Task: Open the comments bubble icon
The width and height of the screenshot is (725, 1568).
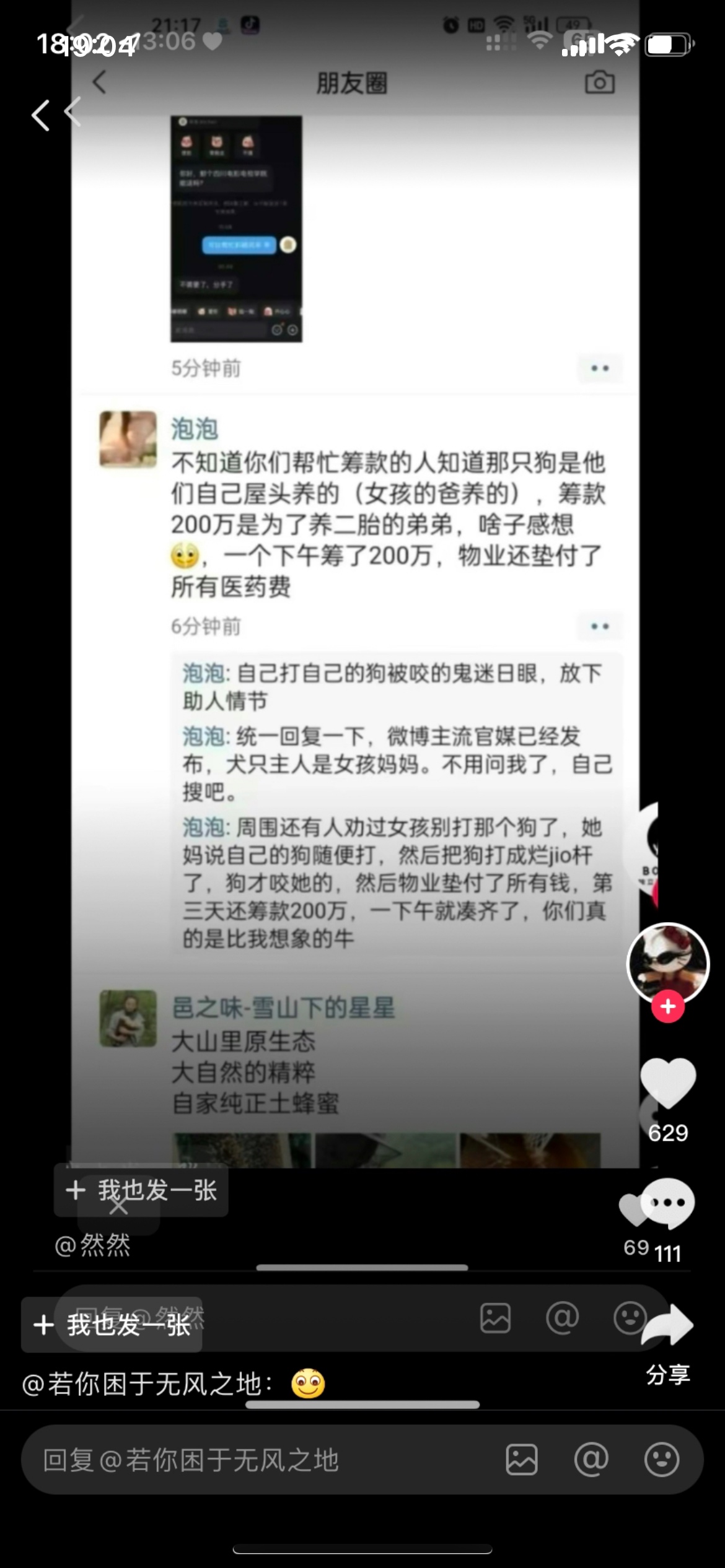Action: (x=667, y=1203)
